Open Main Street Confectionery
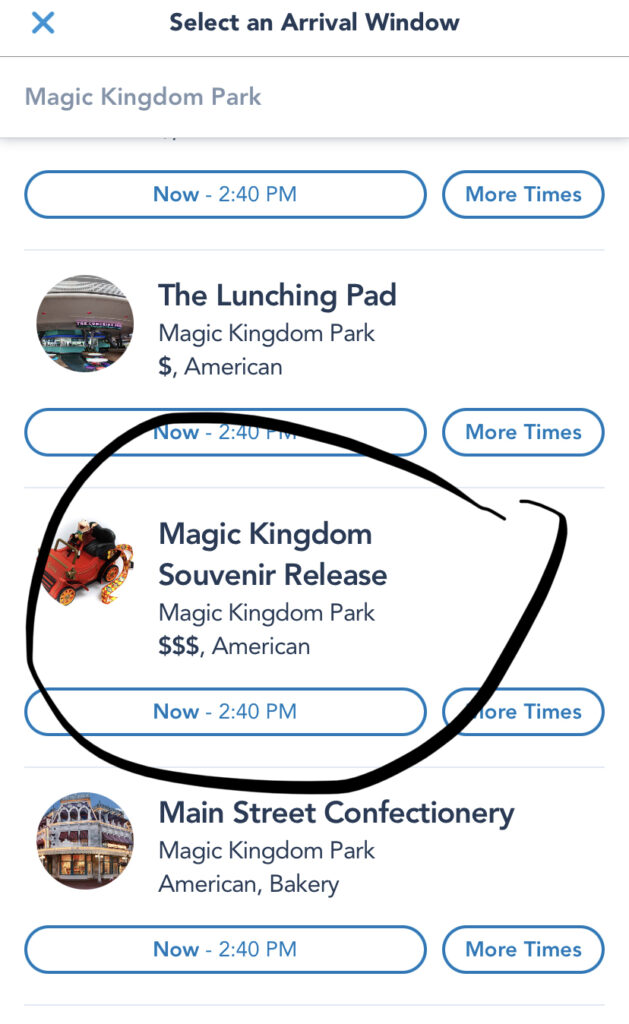The width and height of the screenshot is (629, 1024). click(336, 813)
